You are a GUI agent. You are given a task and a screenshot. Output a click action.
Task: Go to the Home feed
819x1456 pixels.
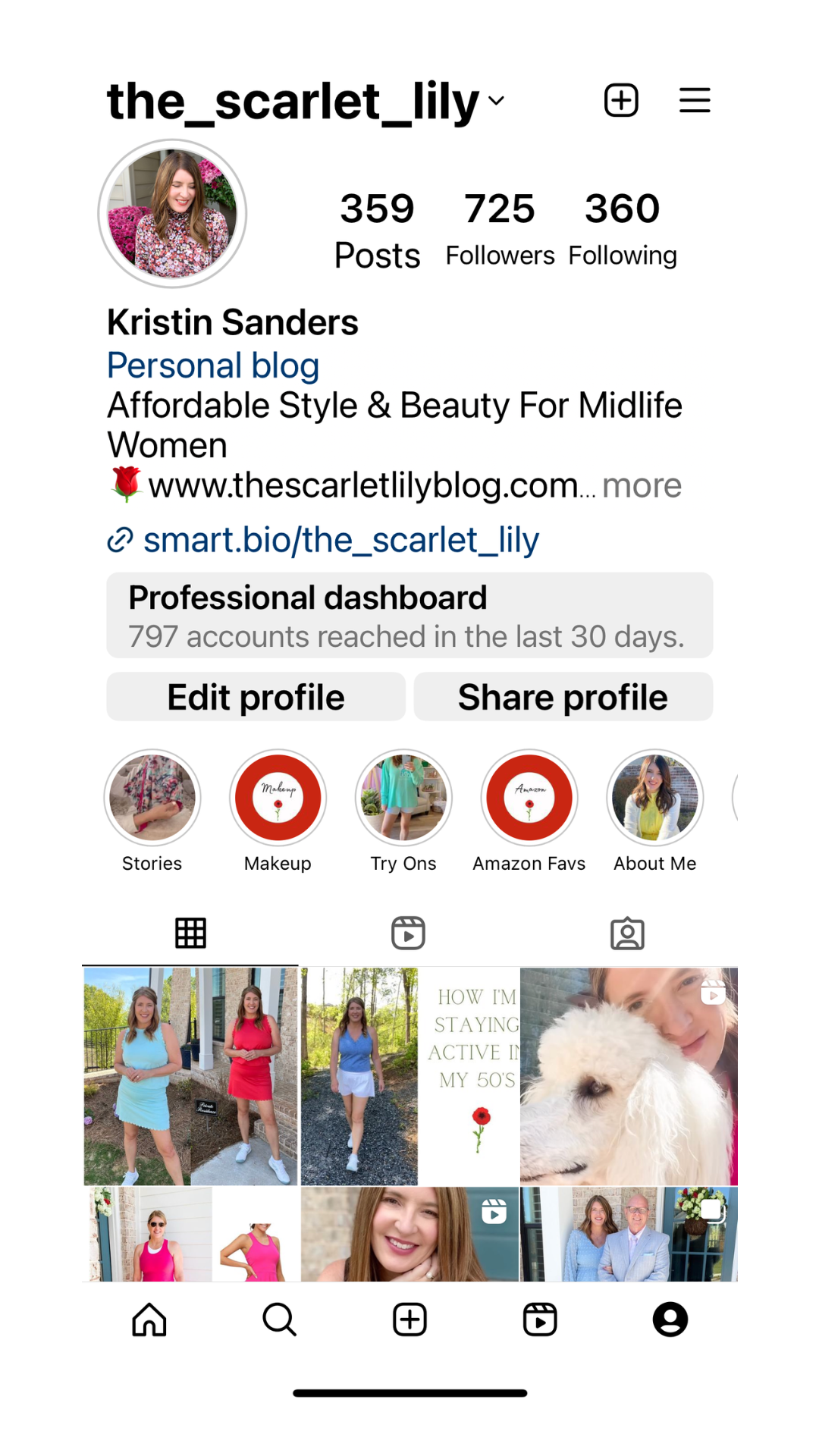(x=149, y=1319)
